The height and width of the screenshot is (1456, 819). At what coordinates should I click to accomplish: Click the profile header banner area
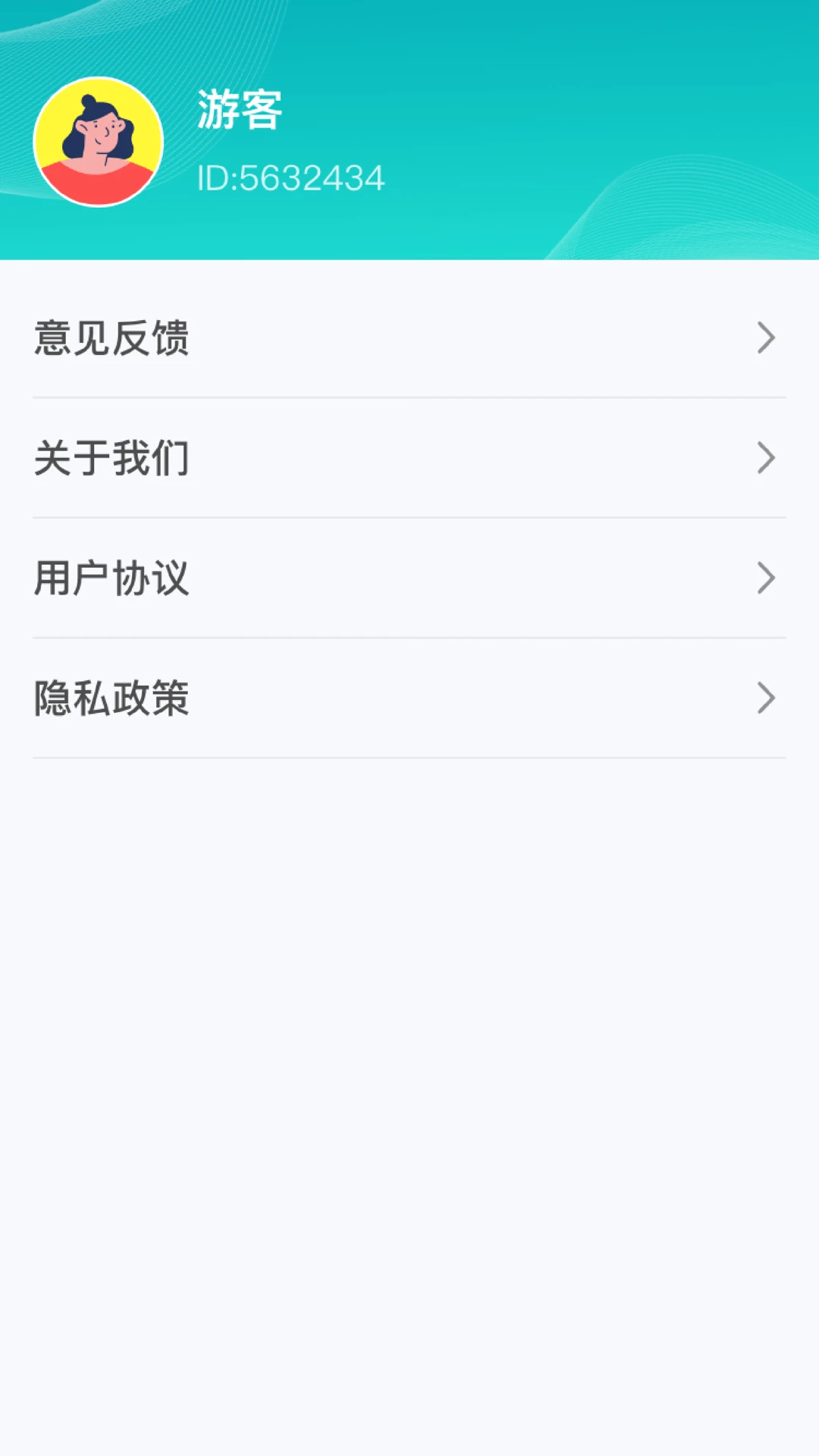pos(409,129)
